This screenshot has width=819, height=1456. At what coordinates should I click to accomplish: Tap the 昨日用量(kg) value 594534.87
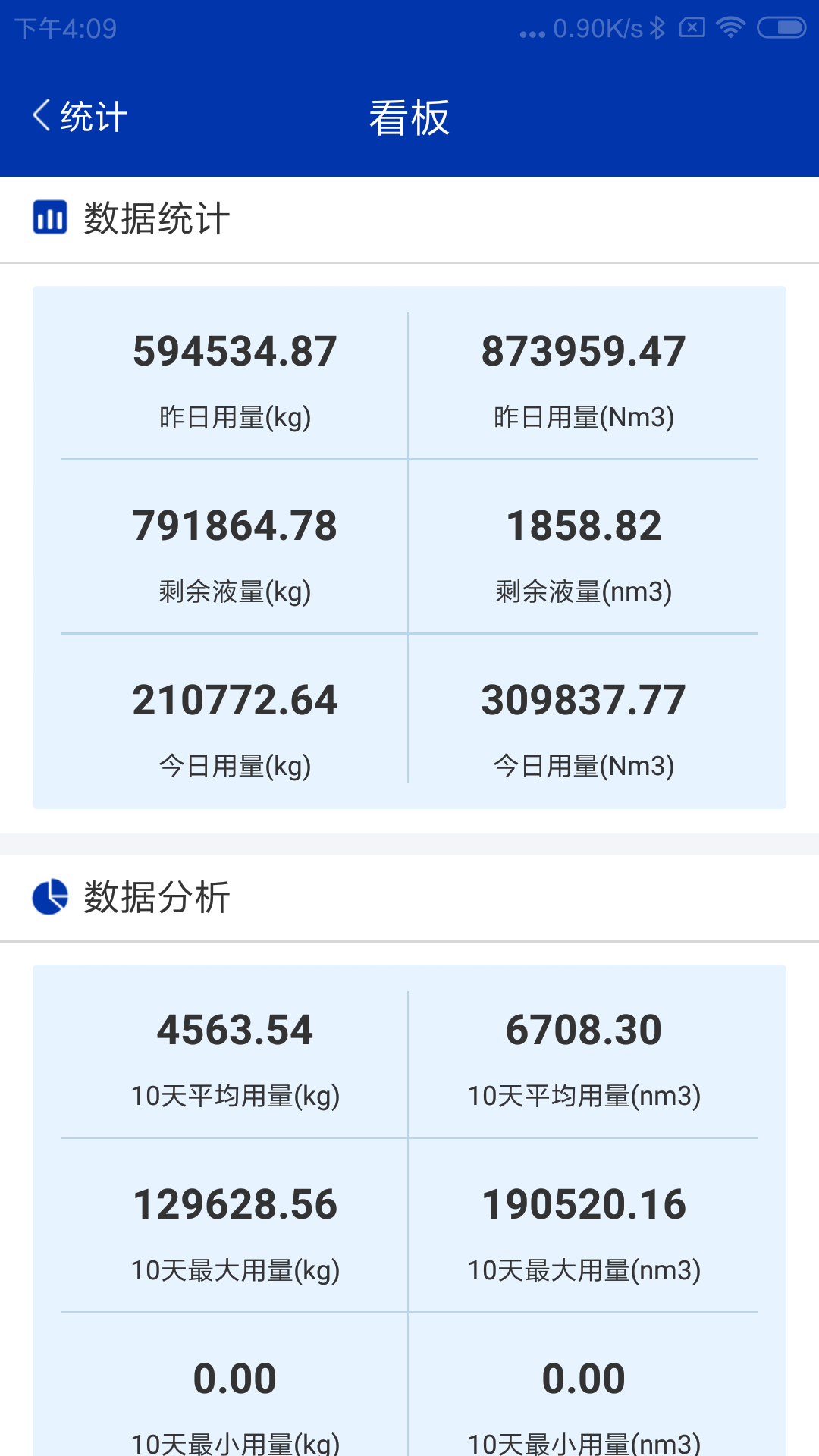(235, 350)
